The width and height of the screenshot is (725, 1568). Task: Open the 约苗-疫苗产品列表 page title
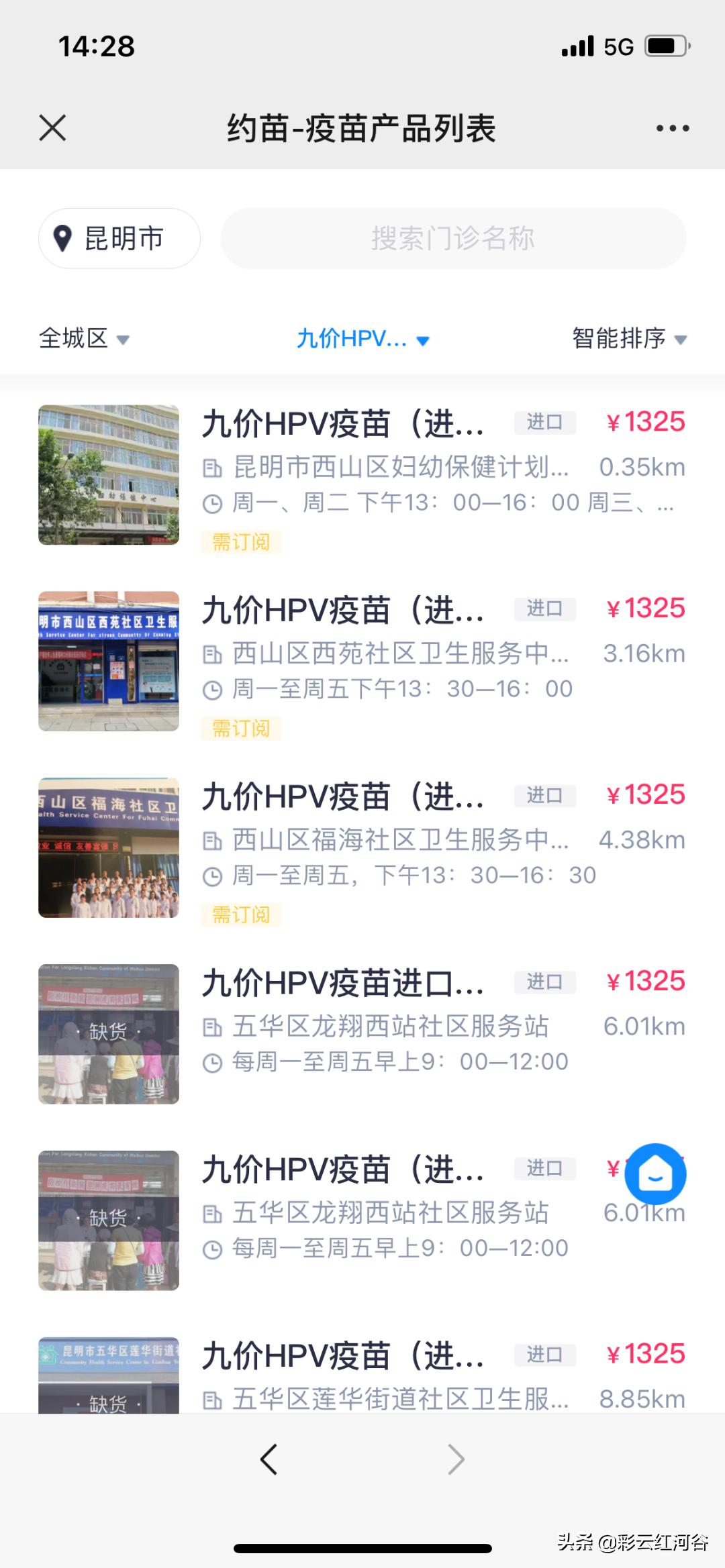pyautogui.click(x=362, y=129)
